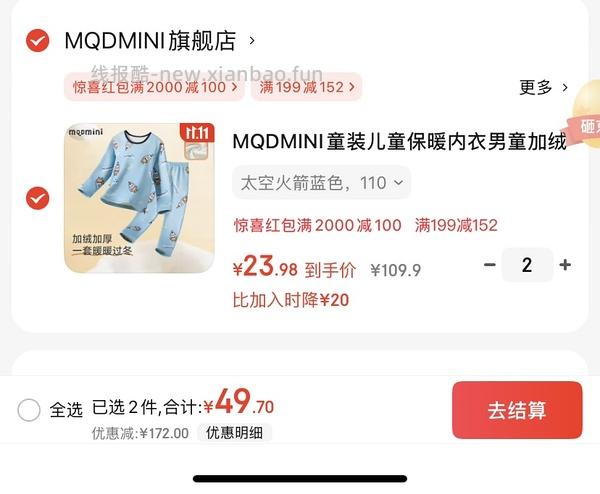The image size is (600, 494).
Task: Open the pajama product image
Action: (139, 198)
